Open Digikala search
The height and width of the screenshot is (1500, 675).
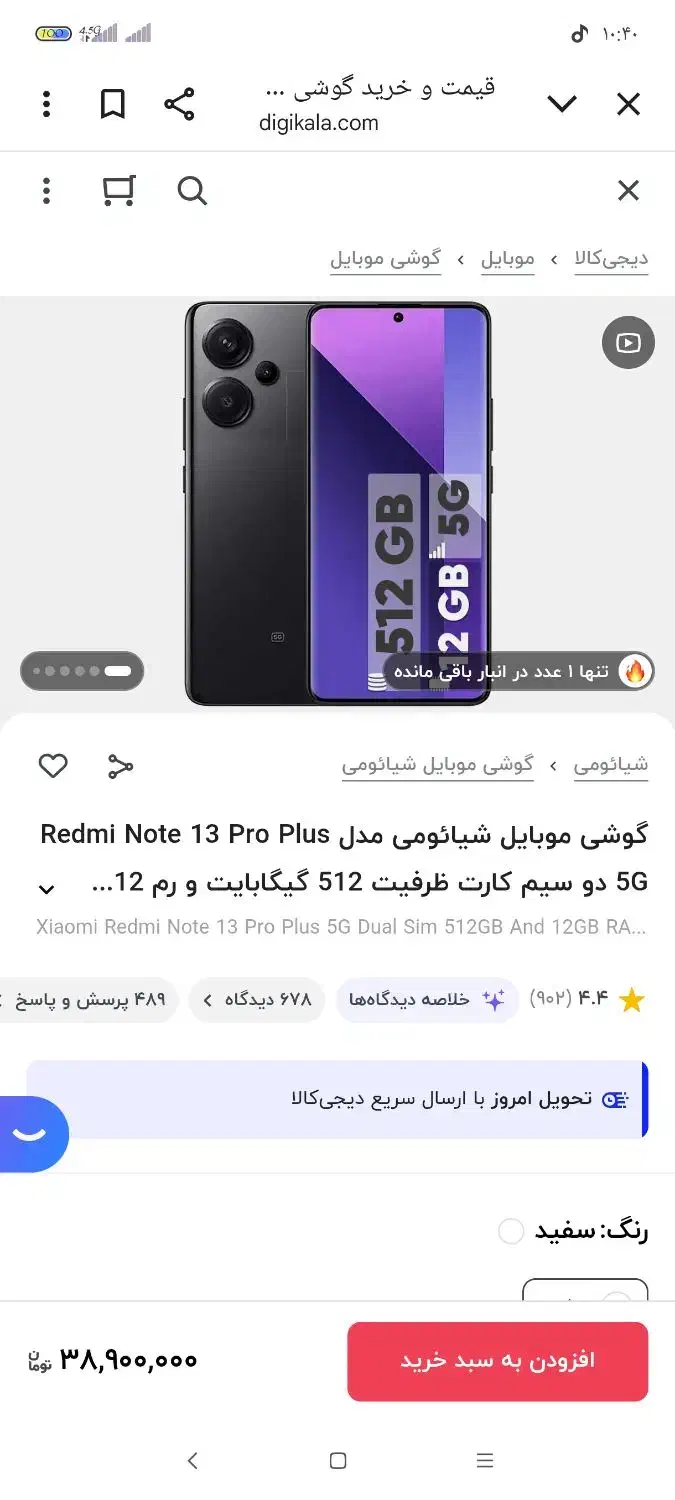click(192, 190)
